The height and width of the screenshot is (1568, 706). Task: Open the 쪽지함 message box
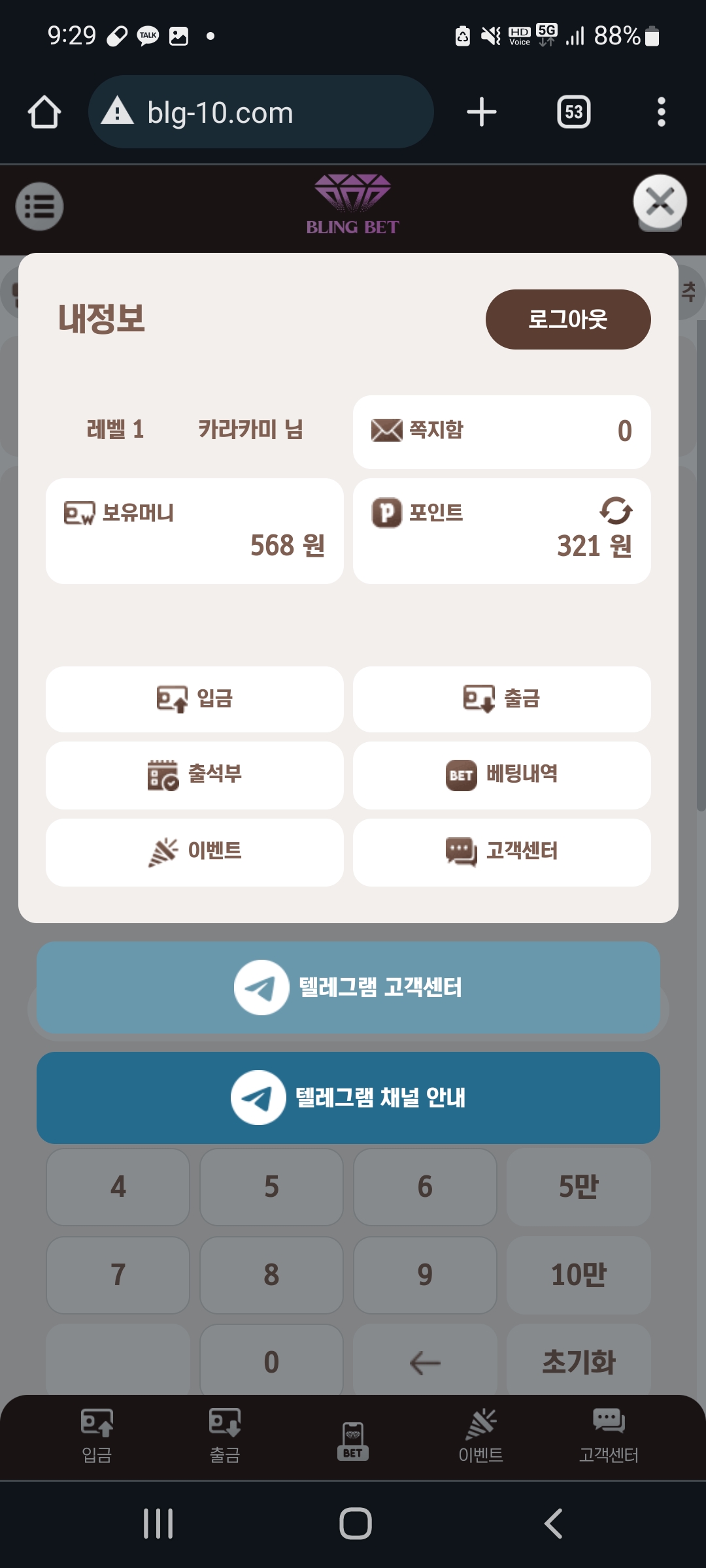[x=501, y=431]
